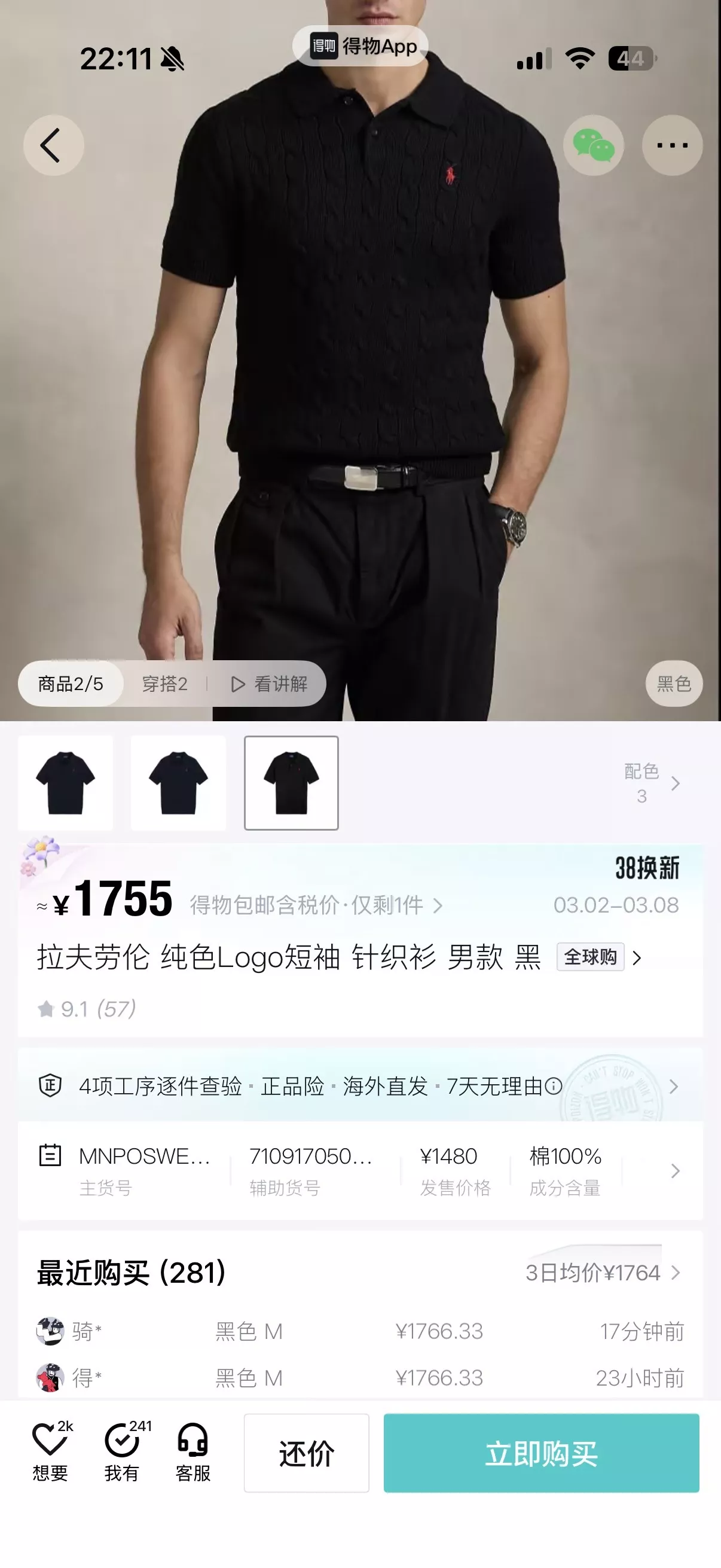Tap 立即购买 to buy now
This screenshot has height=1568, width=721.
(x=542, y=1453)
